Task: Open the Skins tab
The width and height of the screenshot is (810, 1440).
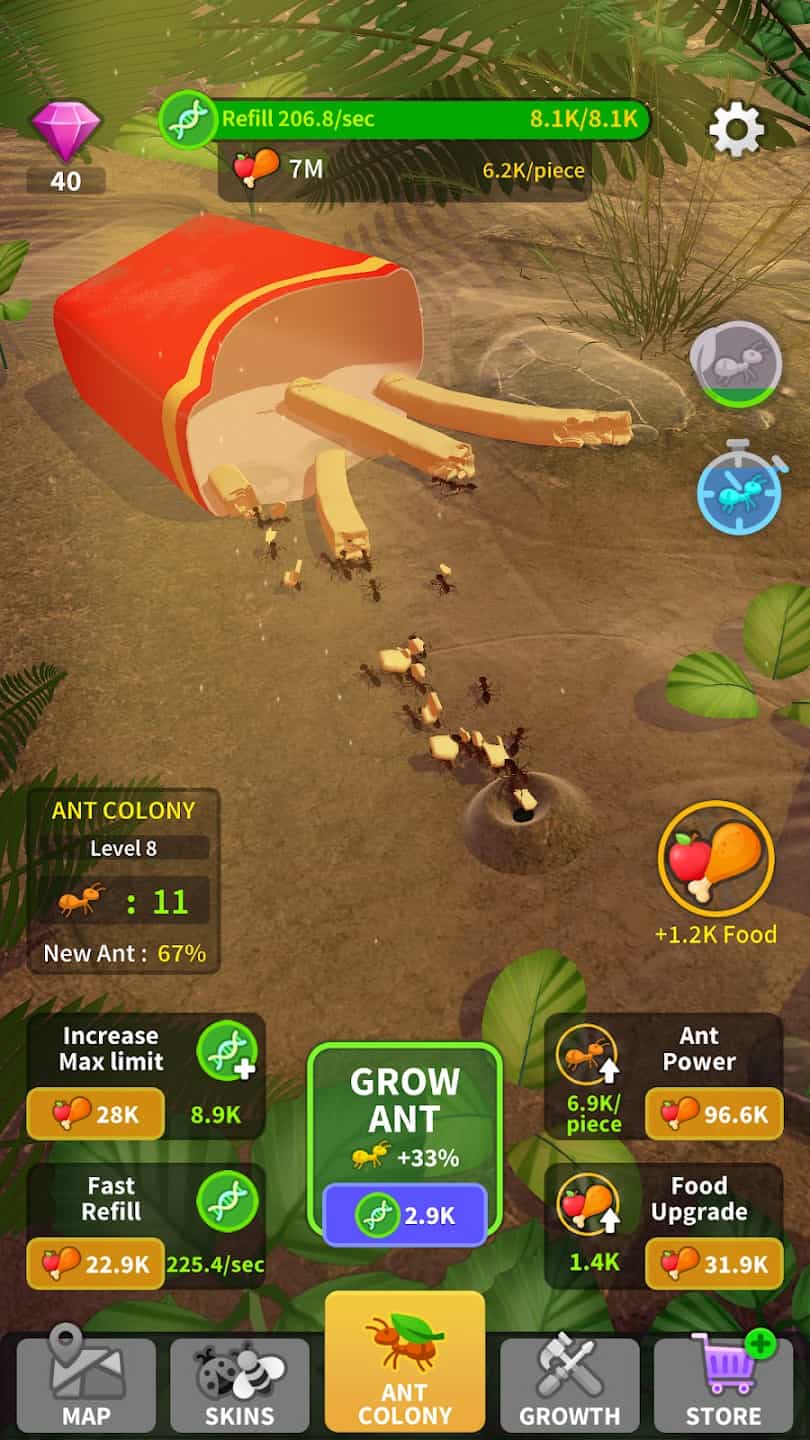Action: (240, 1385)
